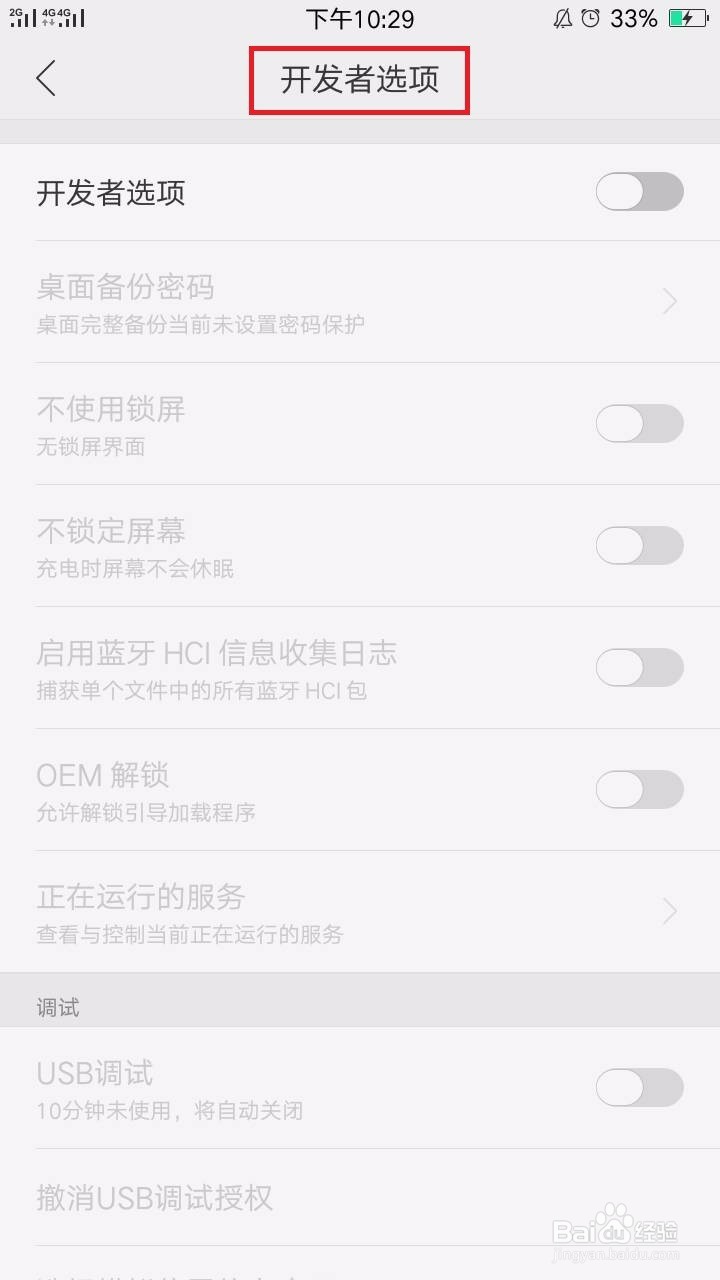Enable the 开发者选项 master switch
Screen dimensions: 720x1280
click(639, 191)
